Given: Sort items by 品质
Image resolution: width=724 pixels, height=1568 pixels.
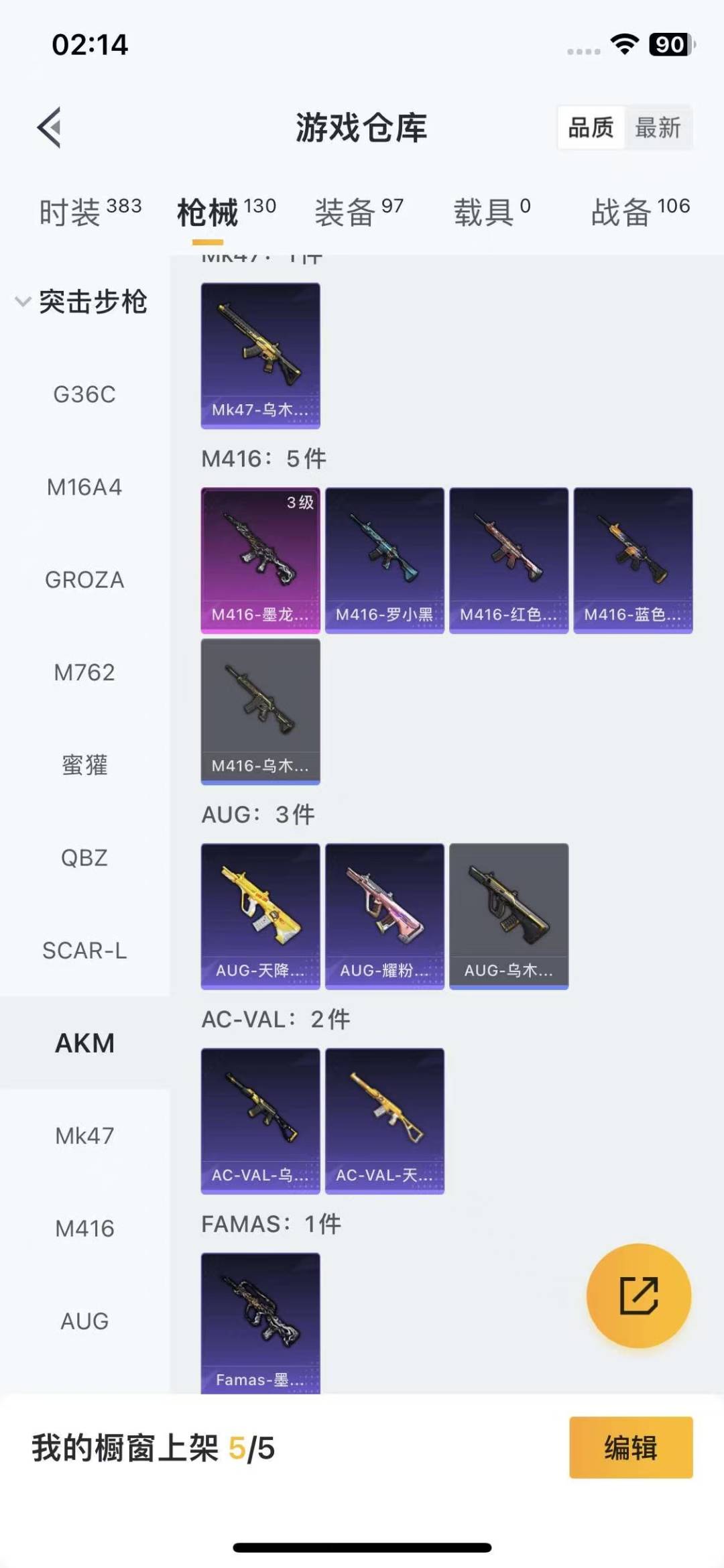Looking at the screenshot, I should [591, 127].
